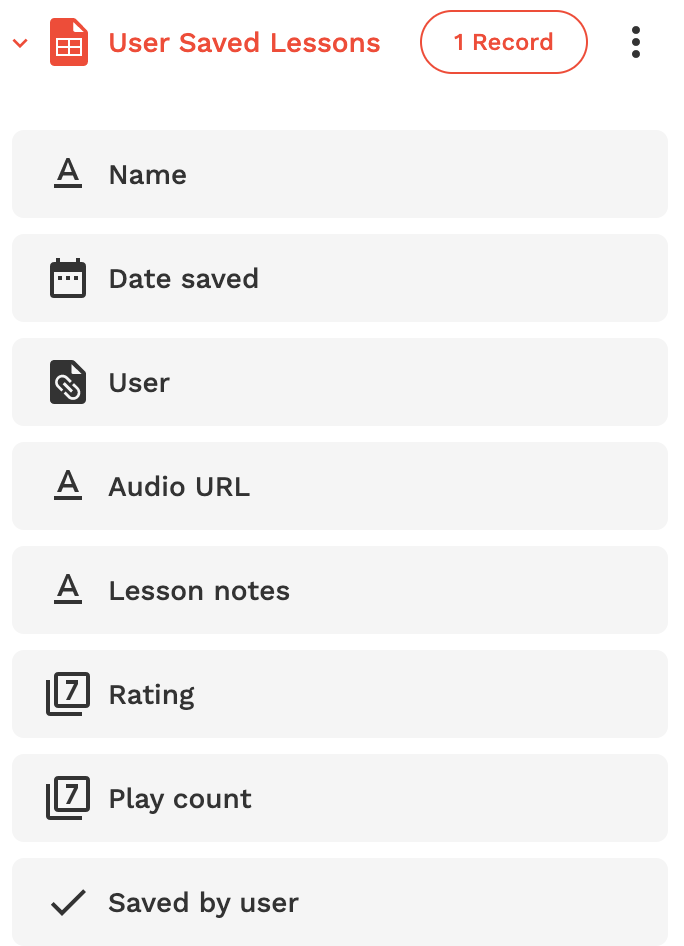Select the Play count property

coord(339,798)
